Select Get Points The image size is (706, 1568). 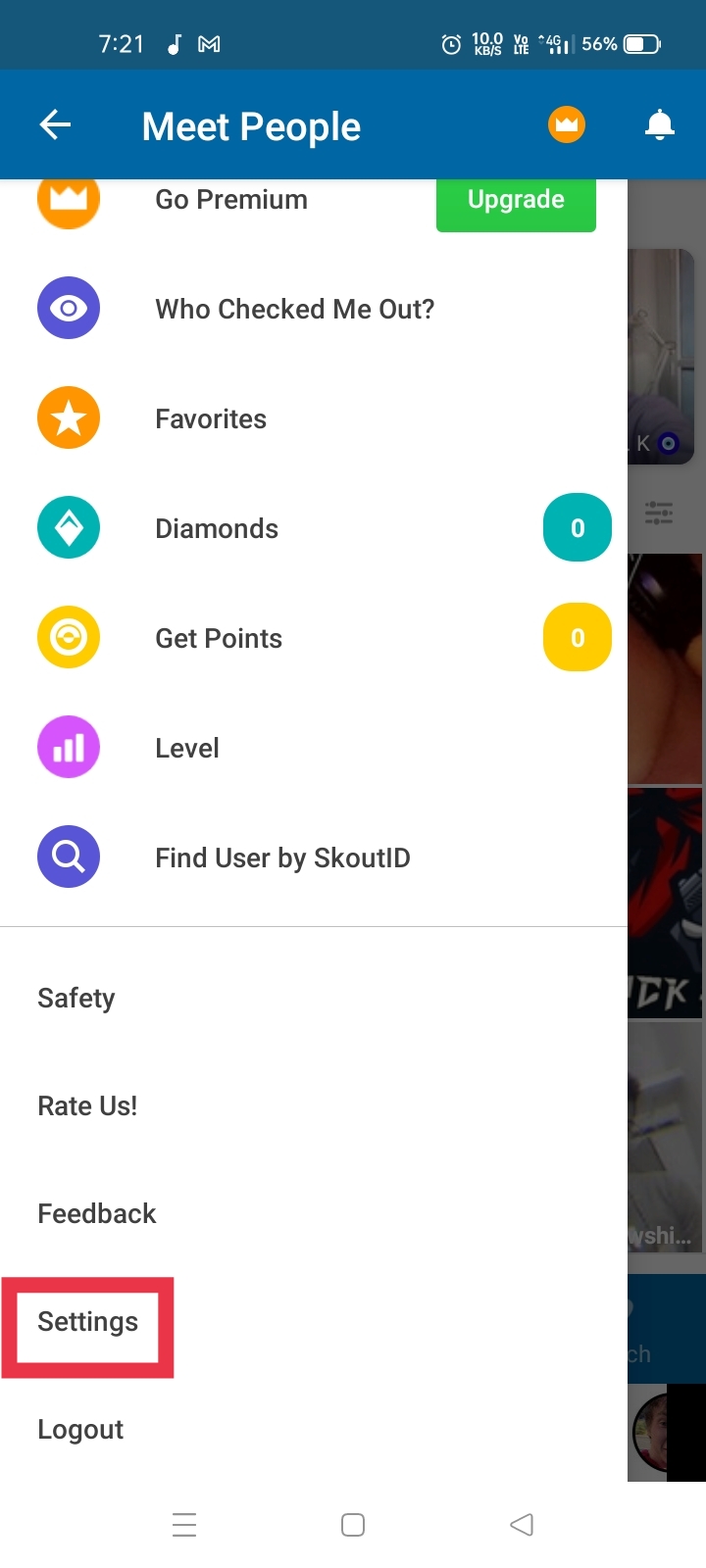[x=219, y=638]
